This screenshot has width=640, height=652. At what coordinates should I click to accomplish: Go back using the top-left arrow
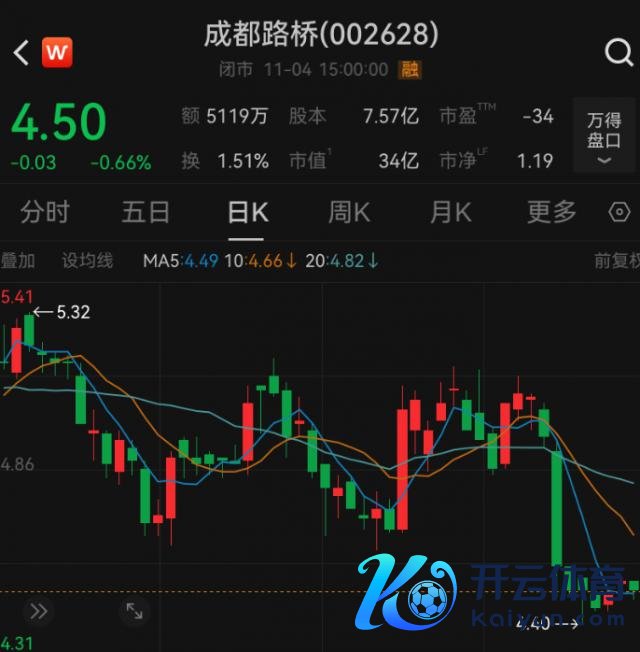click(x=21, y=53)
